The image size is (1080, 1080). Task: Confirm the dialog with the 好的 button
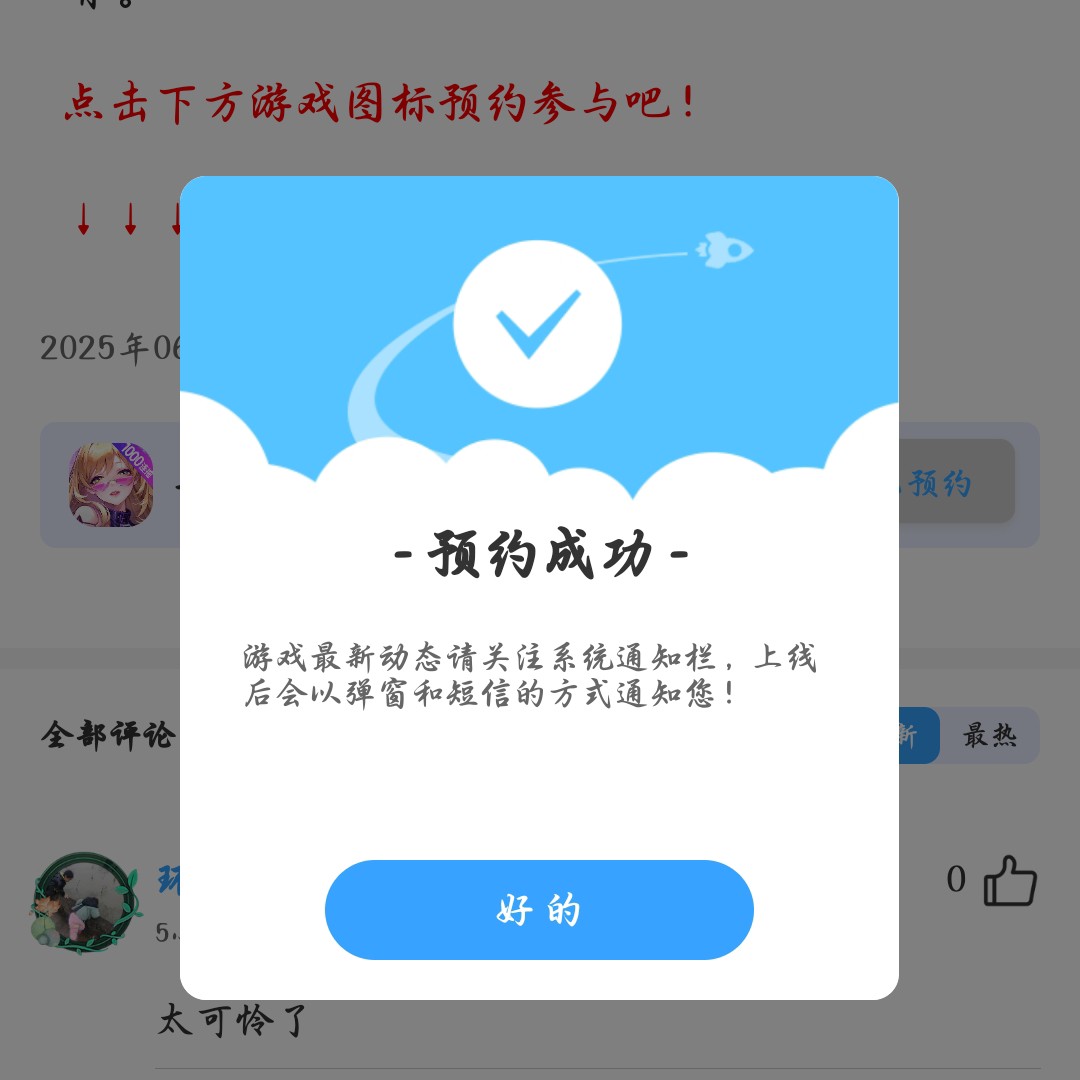tap(539, 910)
